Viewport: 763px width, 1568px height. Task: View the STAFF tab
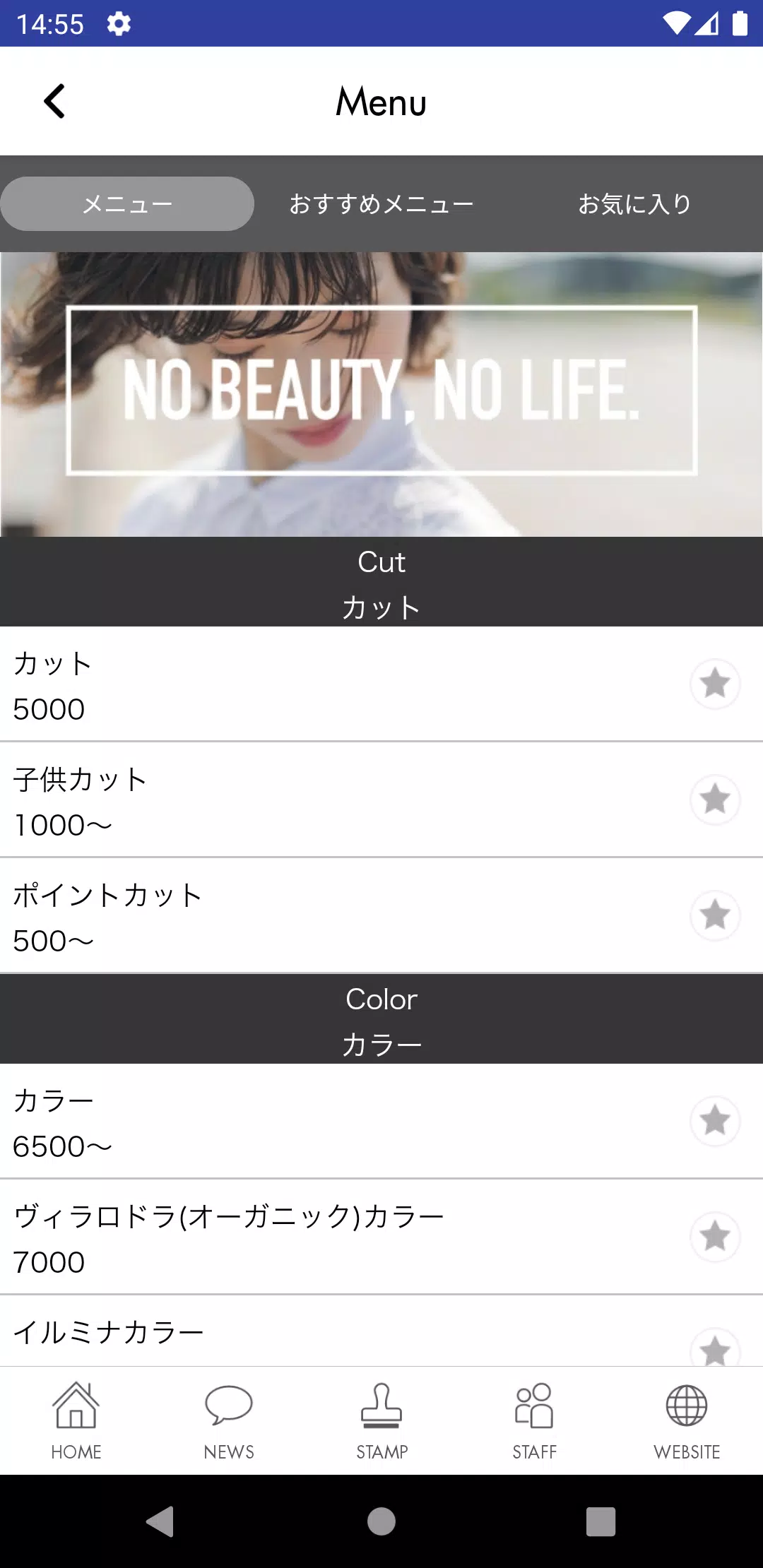point(534,1421)
